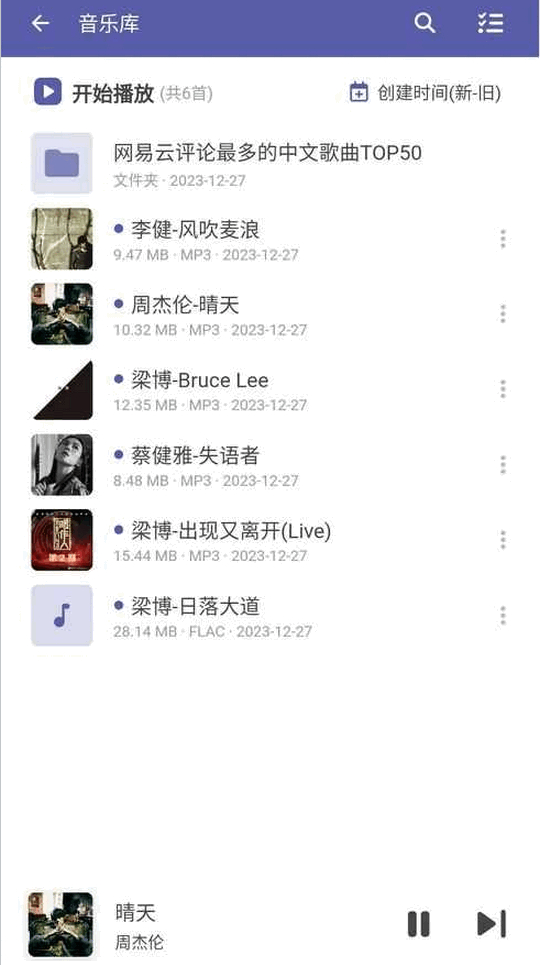Pause the currently playing 晴天
This screenshot has width=540, height=965.
click(x=419, y=924)
